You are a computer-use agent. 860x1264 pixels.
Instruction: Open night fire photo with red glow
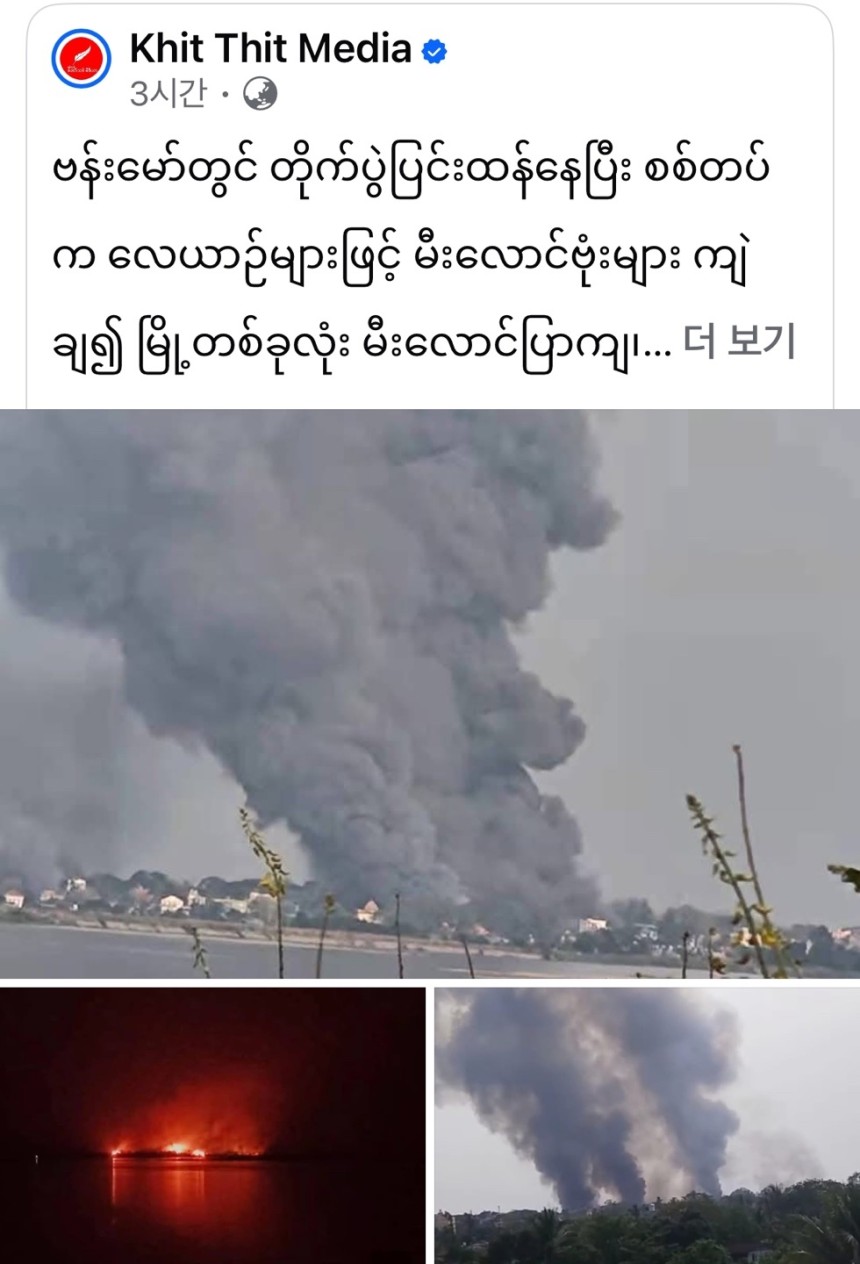pos(212,1125)
